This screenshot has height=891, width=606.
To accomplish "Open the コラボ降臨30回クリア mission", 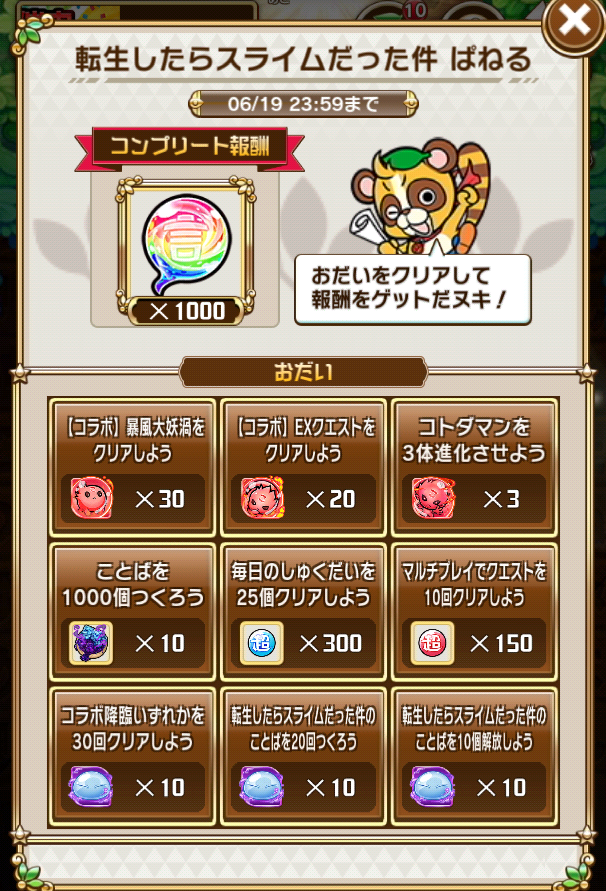I will tap(133, 754).
